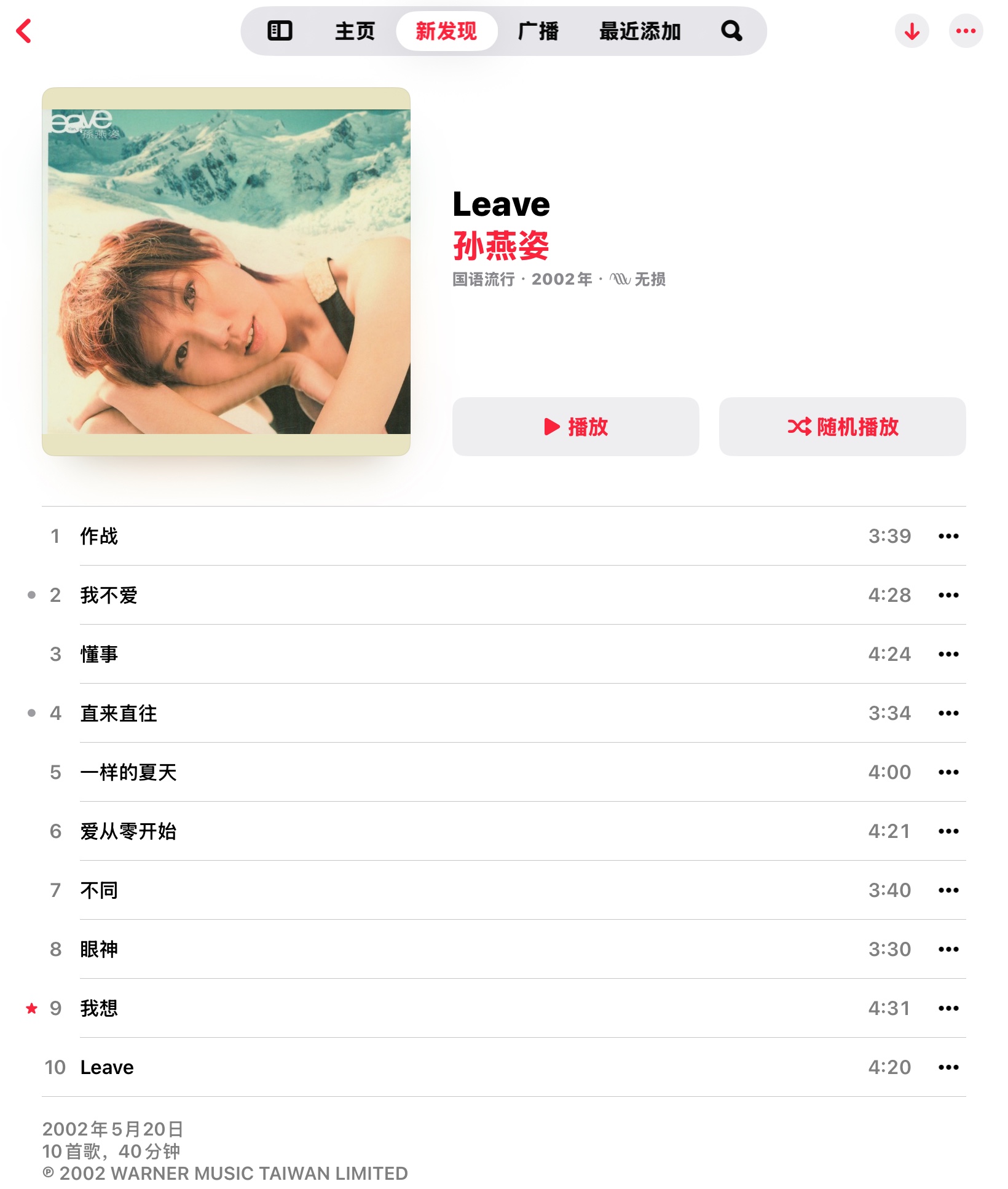The height and width of the screenshot is (1189, 1008).
Task: Open search from the top bar
Action: click(x=731, y=31)
